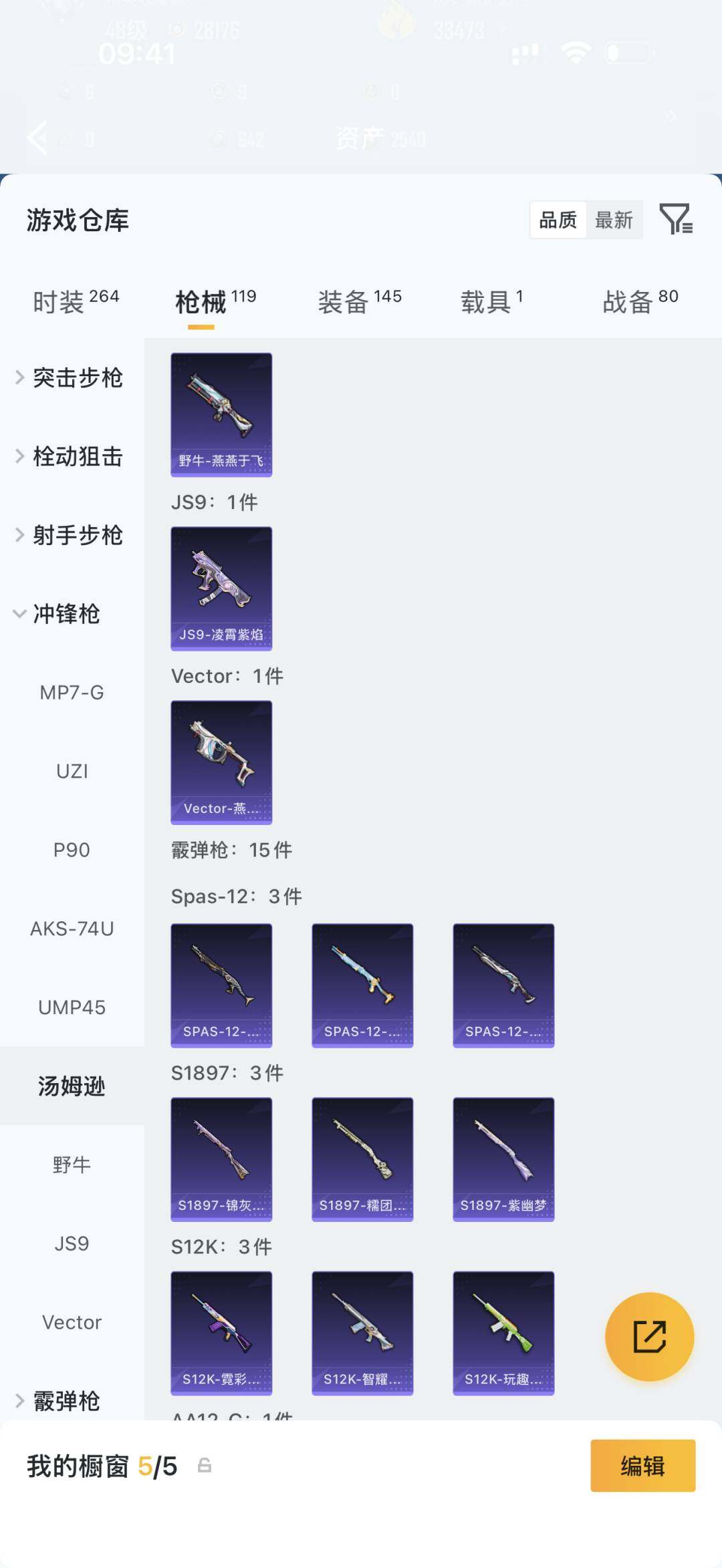Tap the back arrow at top left

coord(38,138)
